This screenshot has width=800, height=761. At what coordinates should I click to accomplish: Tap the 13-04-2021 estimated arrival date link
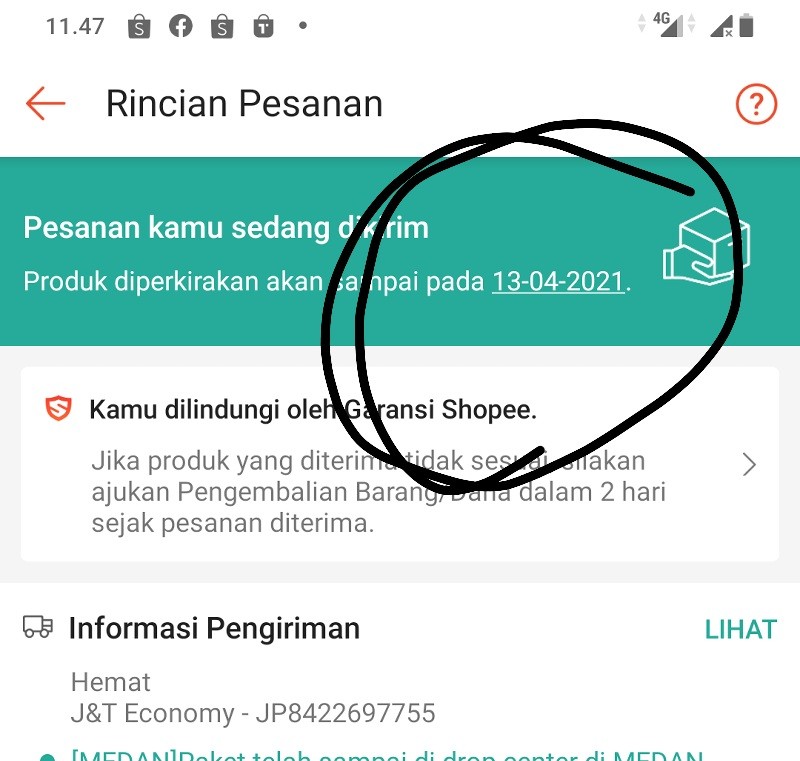[558, 281]
